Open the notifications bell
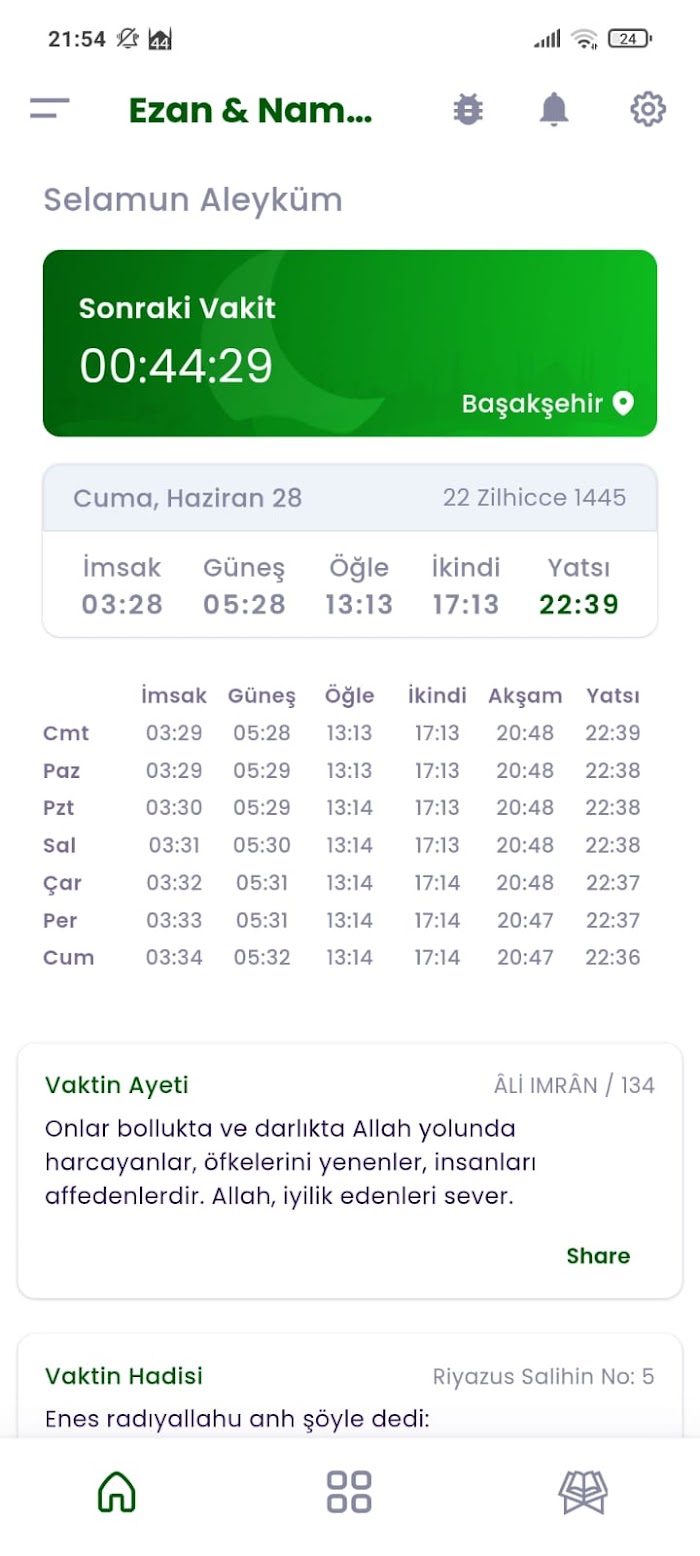Viewport: 700px width, 1556px height. (554, 109)
